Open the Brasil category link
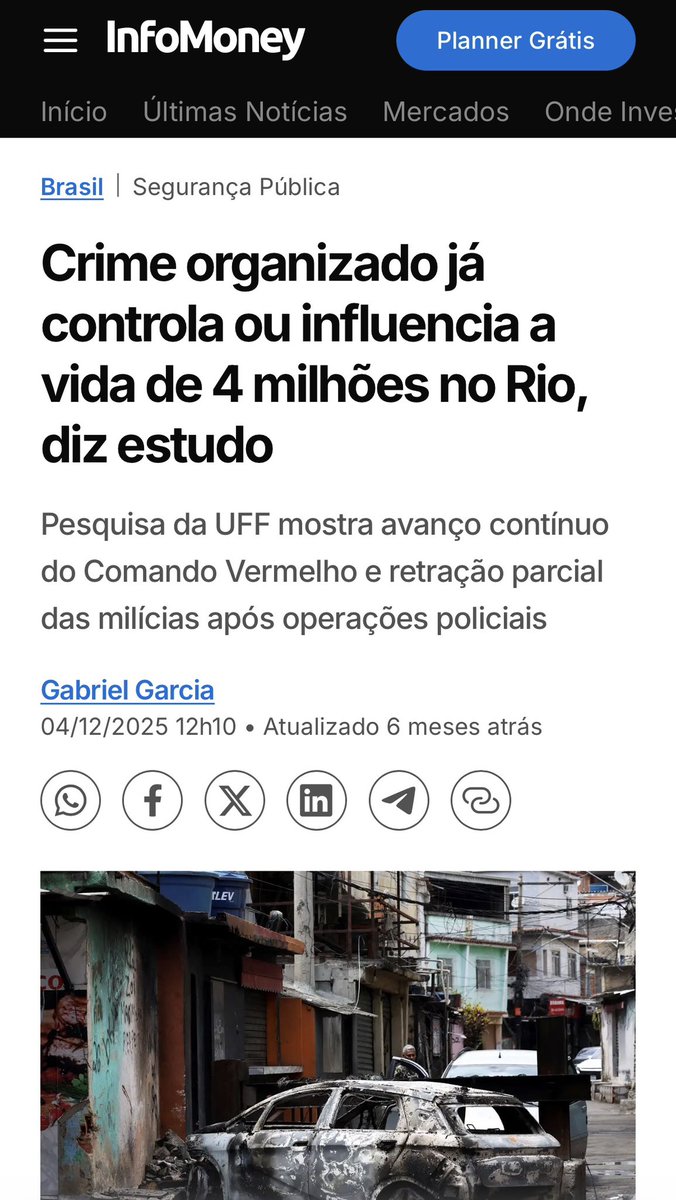The image size is (676, 1200). pyautogui.click(x=72, y=187)
